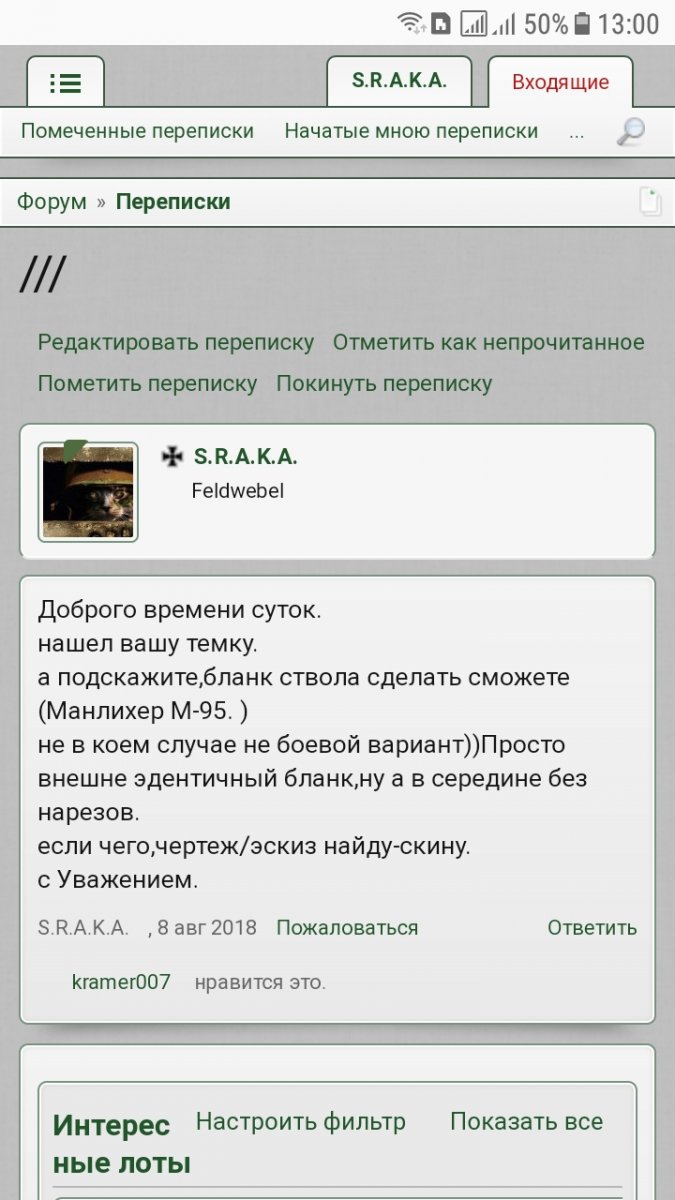This screenshot has height=1200, width=675.
Task: Switch to the Входящие tab
Action: coord(560,82)
